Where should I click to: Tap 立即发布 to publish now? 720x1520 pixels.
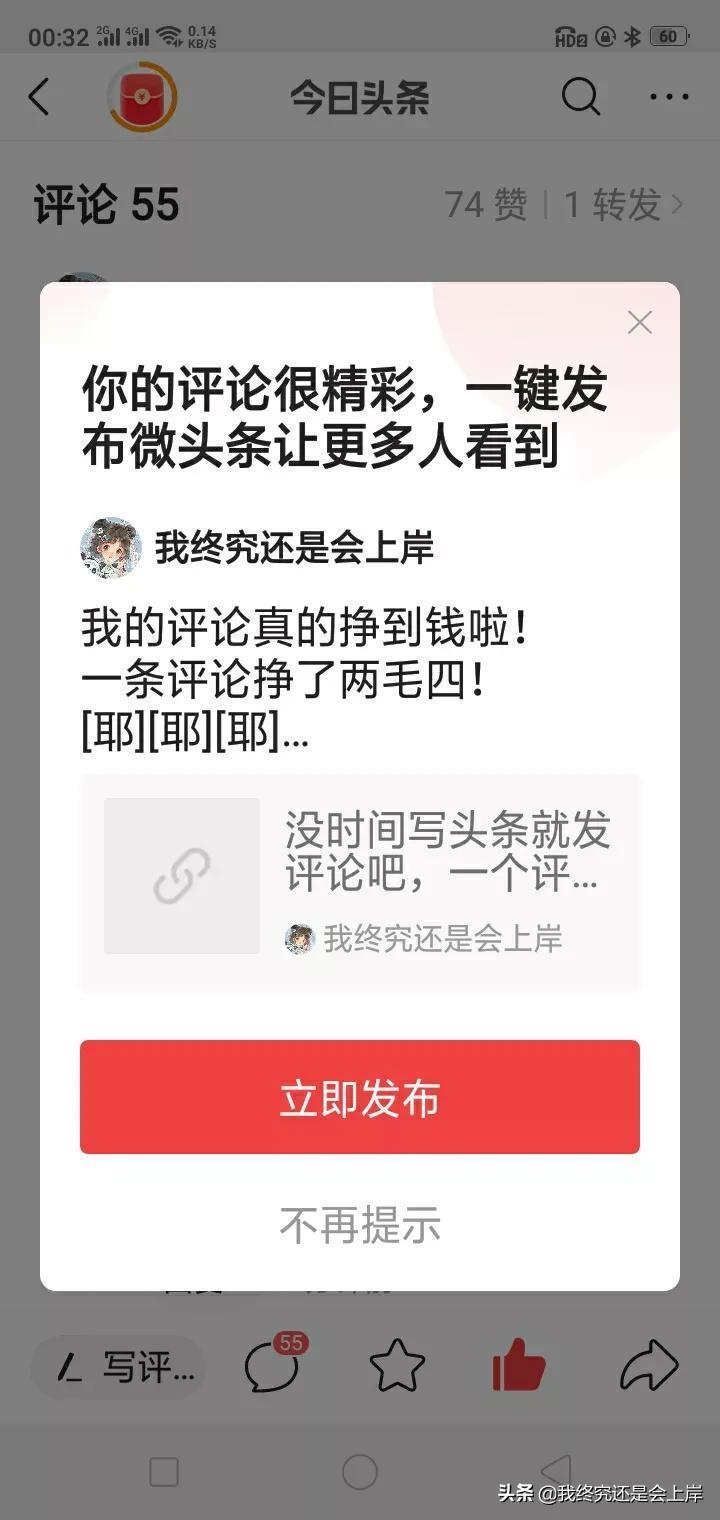[x=360, y=1097]
